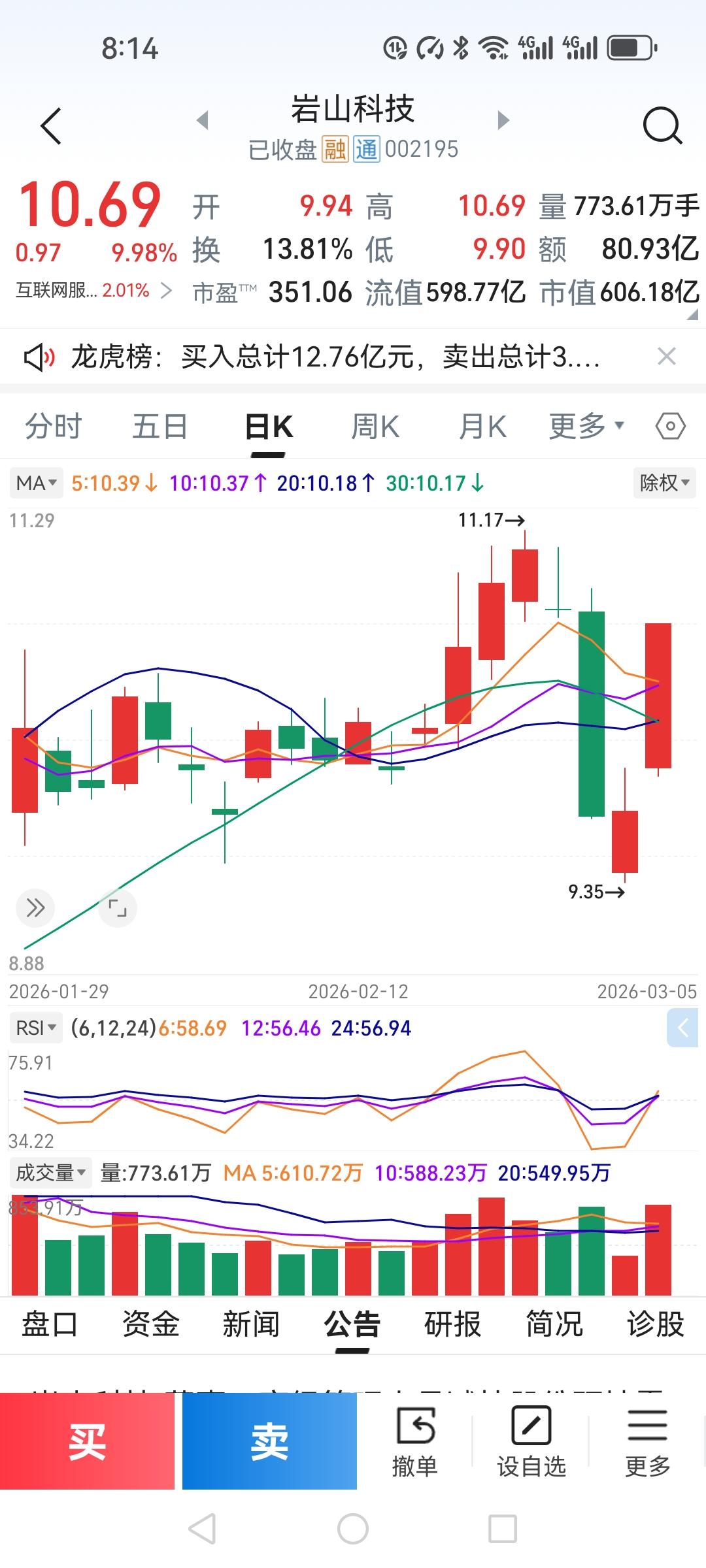Viewport: 706px width, 1568px height.
Task: Open the 成交量 indicator dropdown
Action: click(x=50, y=1173)
